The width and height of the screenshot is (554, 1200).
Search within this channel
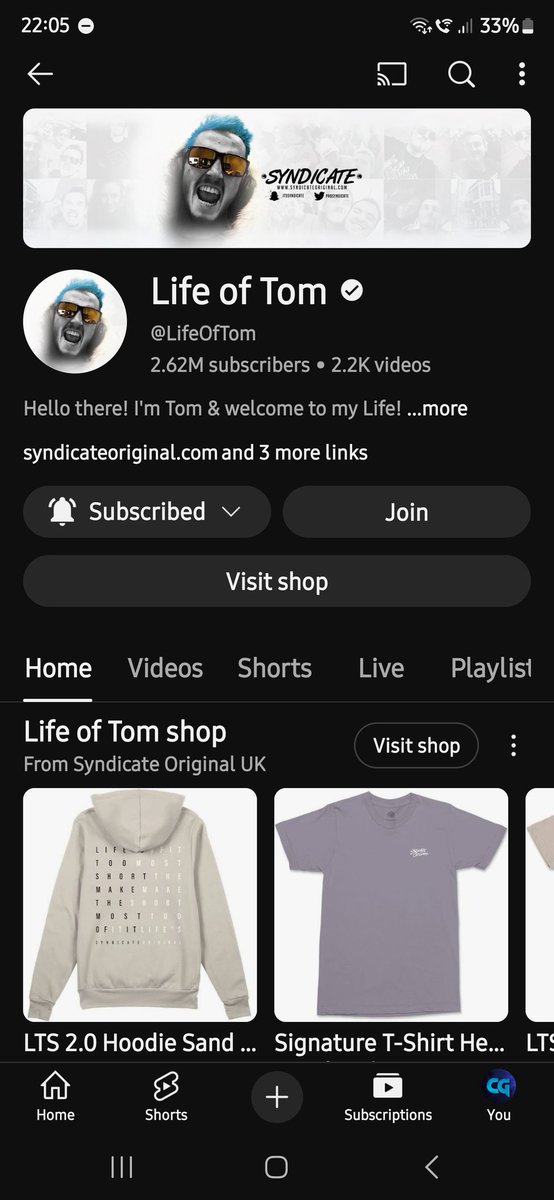tap(461, 74)
